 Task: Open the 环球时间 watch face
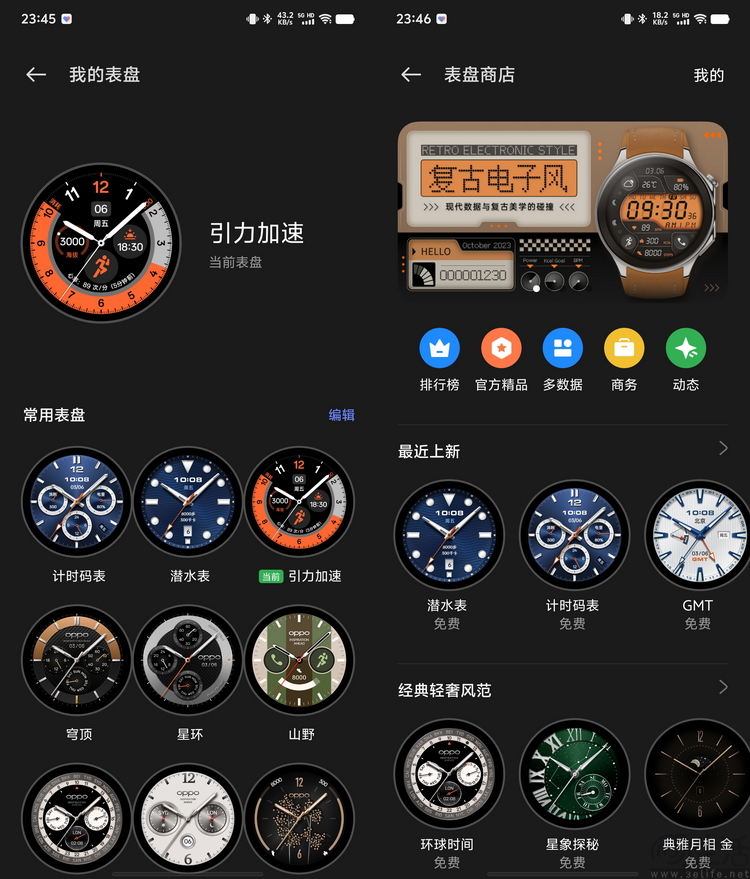(x=448, y=773)
